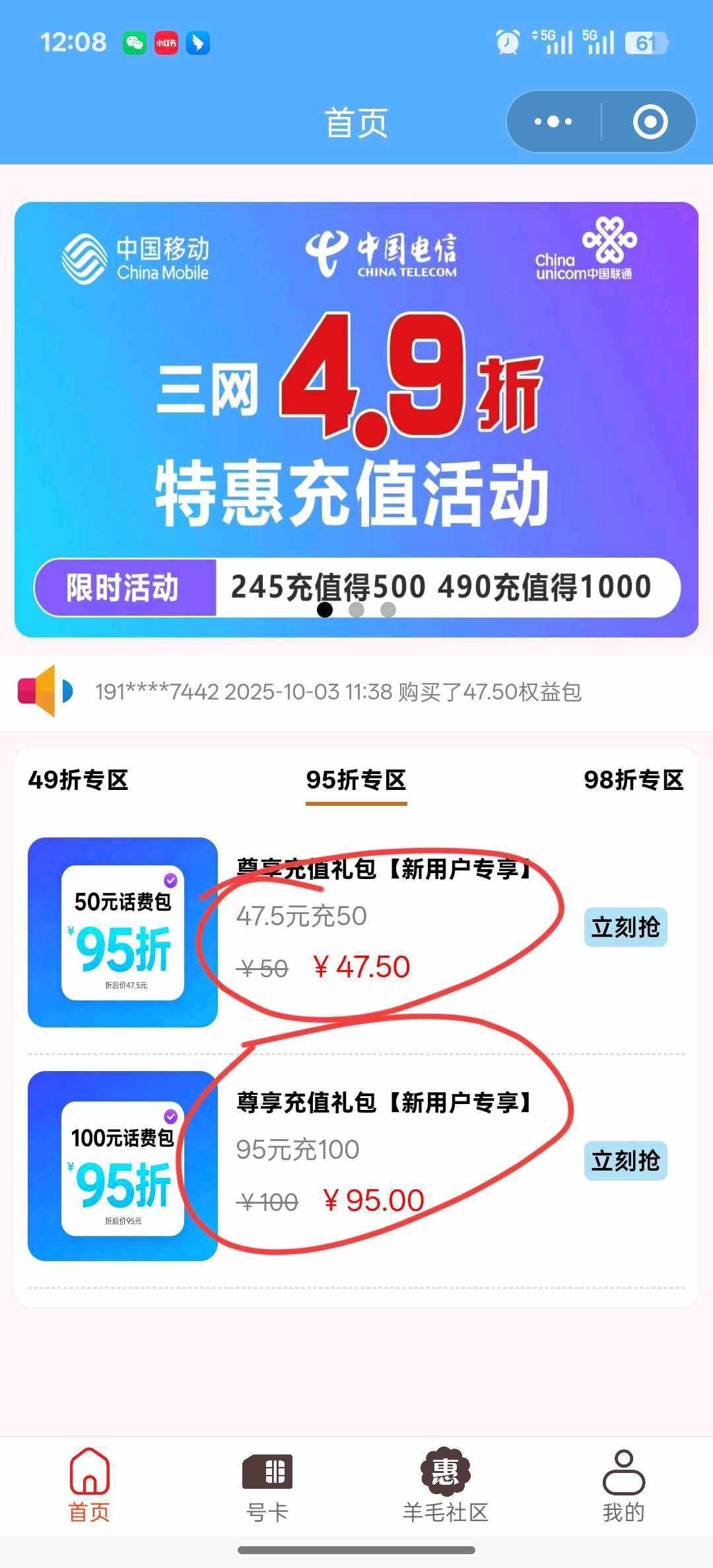Click 立刻抢 for the 47.50 package
The width and height of the screenshot is (713, 1568).
pyautogui.click(x=625, y=927)
